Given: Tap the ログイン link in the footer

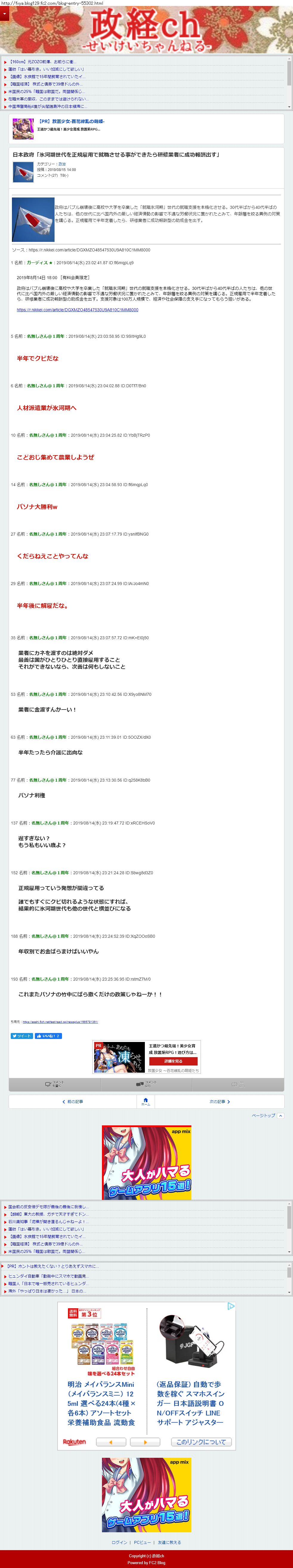Looking at the screenshot, I should 120,1542.
